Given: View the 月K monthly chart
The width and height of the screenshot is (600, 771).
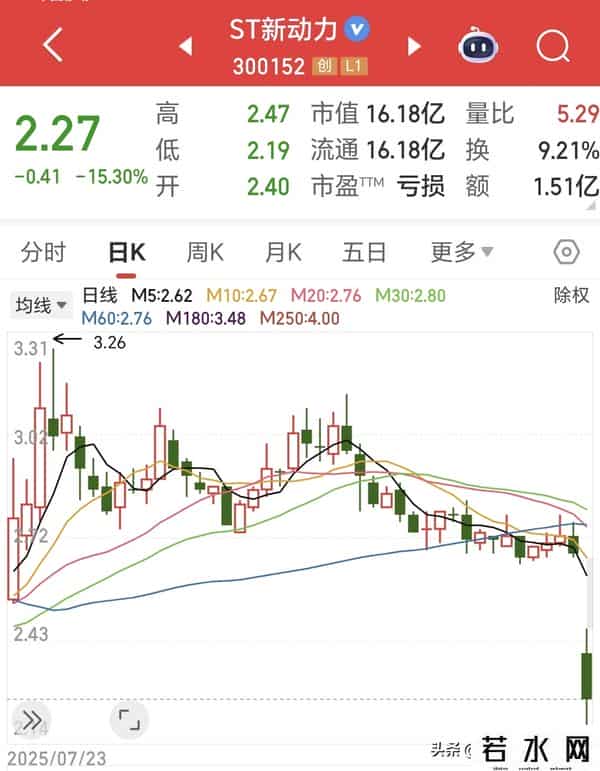Looking at the screenshot, I should click(283, 252).
